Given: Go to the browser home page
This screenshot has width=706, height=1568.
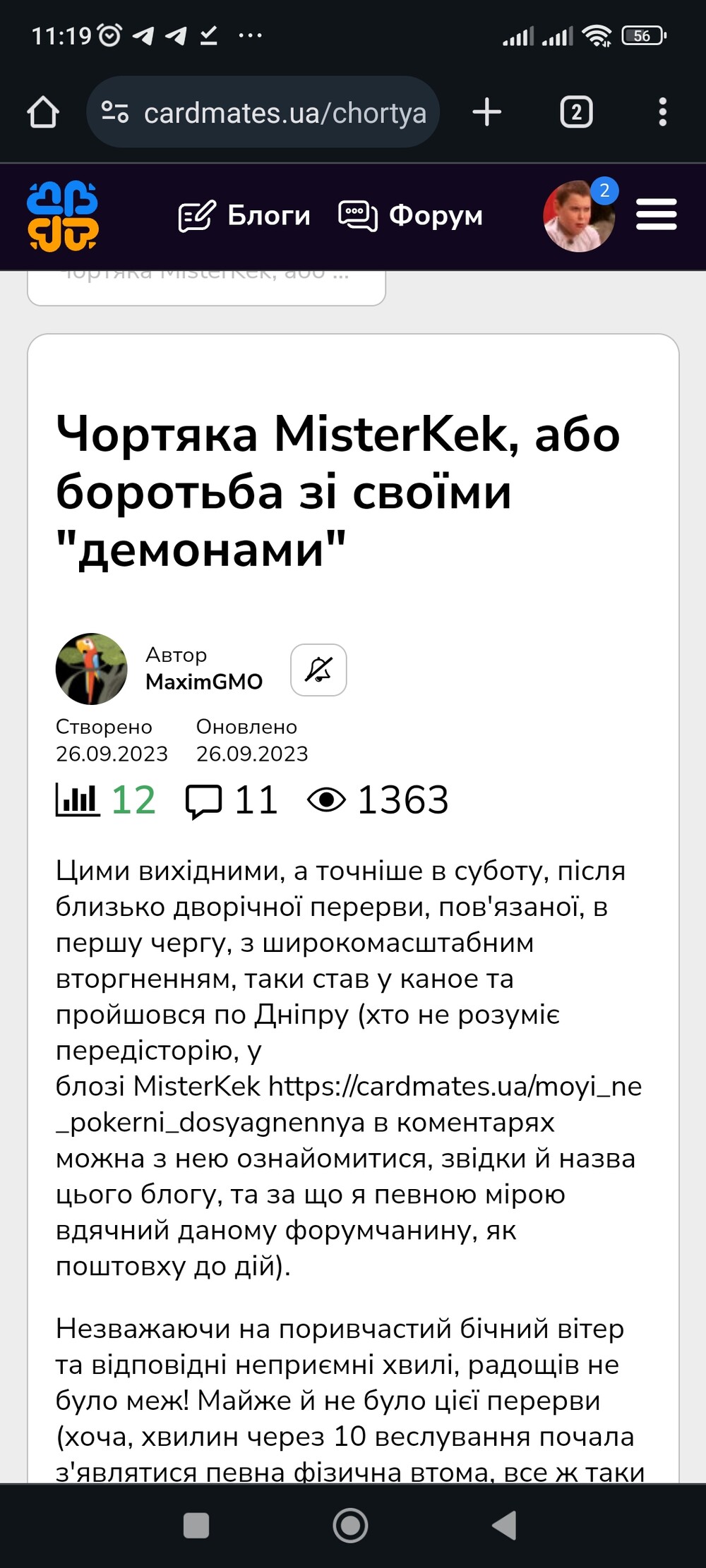Looking at the screenshot, I should (43, 112).
